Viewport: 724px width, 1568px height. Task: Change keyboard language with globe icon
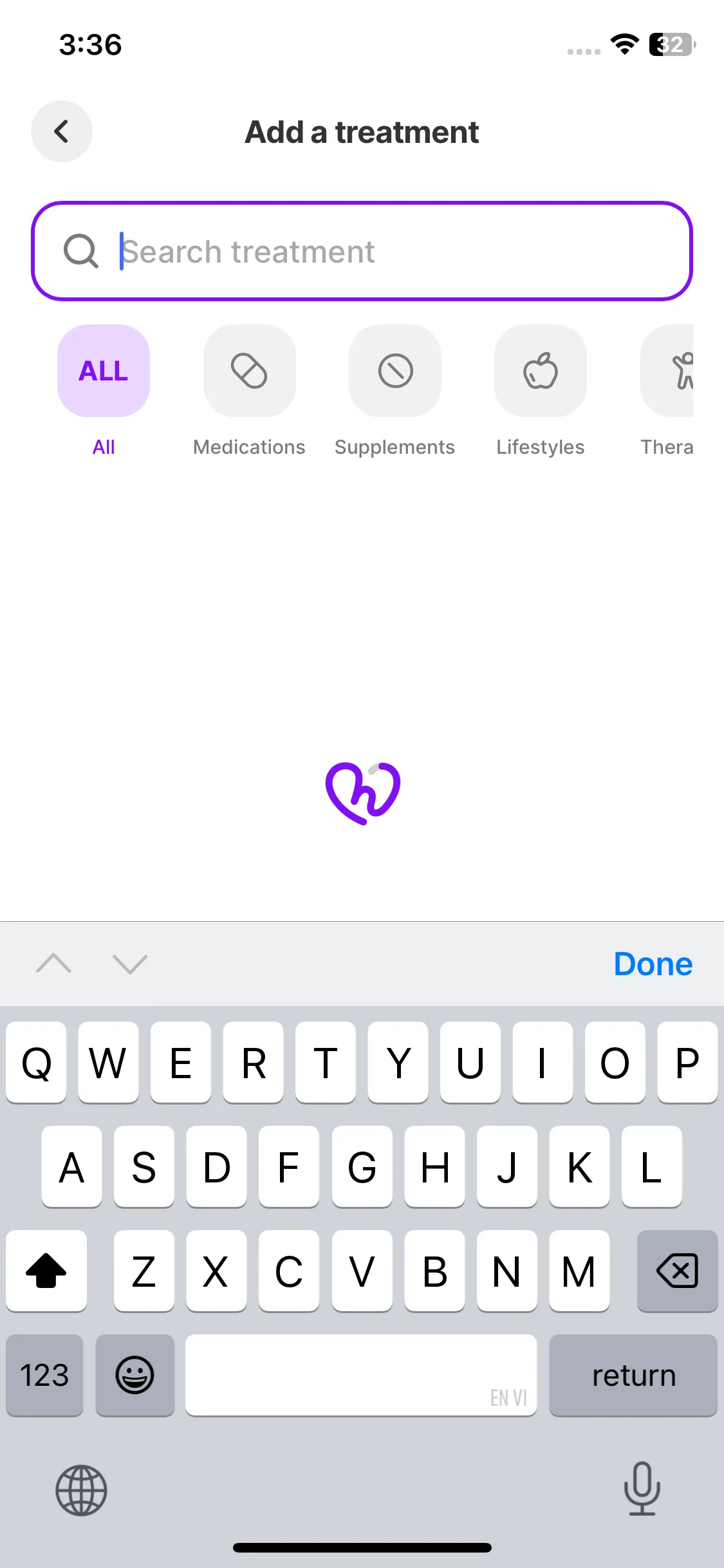tap(81, 1490)
